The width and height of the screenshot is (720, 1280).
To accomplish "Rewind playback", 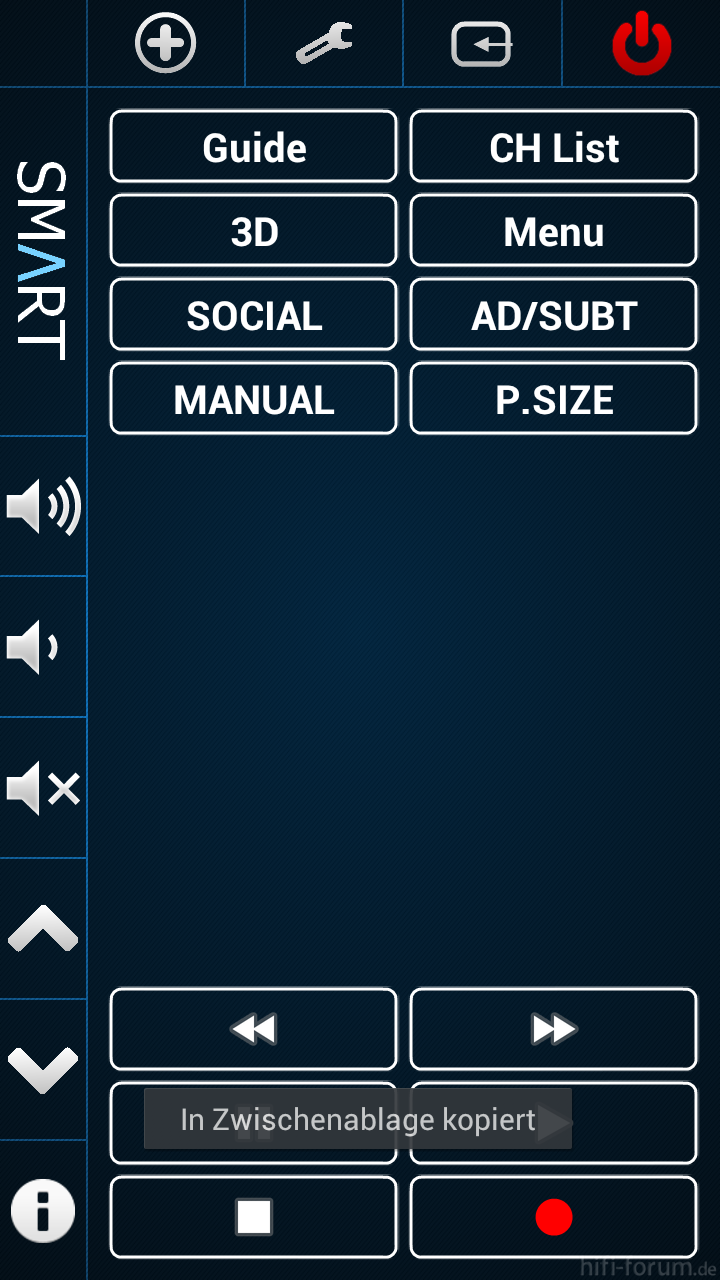I will pyautogui.click(x=253, y=1029).
